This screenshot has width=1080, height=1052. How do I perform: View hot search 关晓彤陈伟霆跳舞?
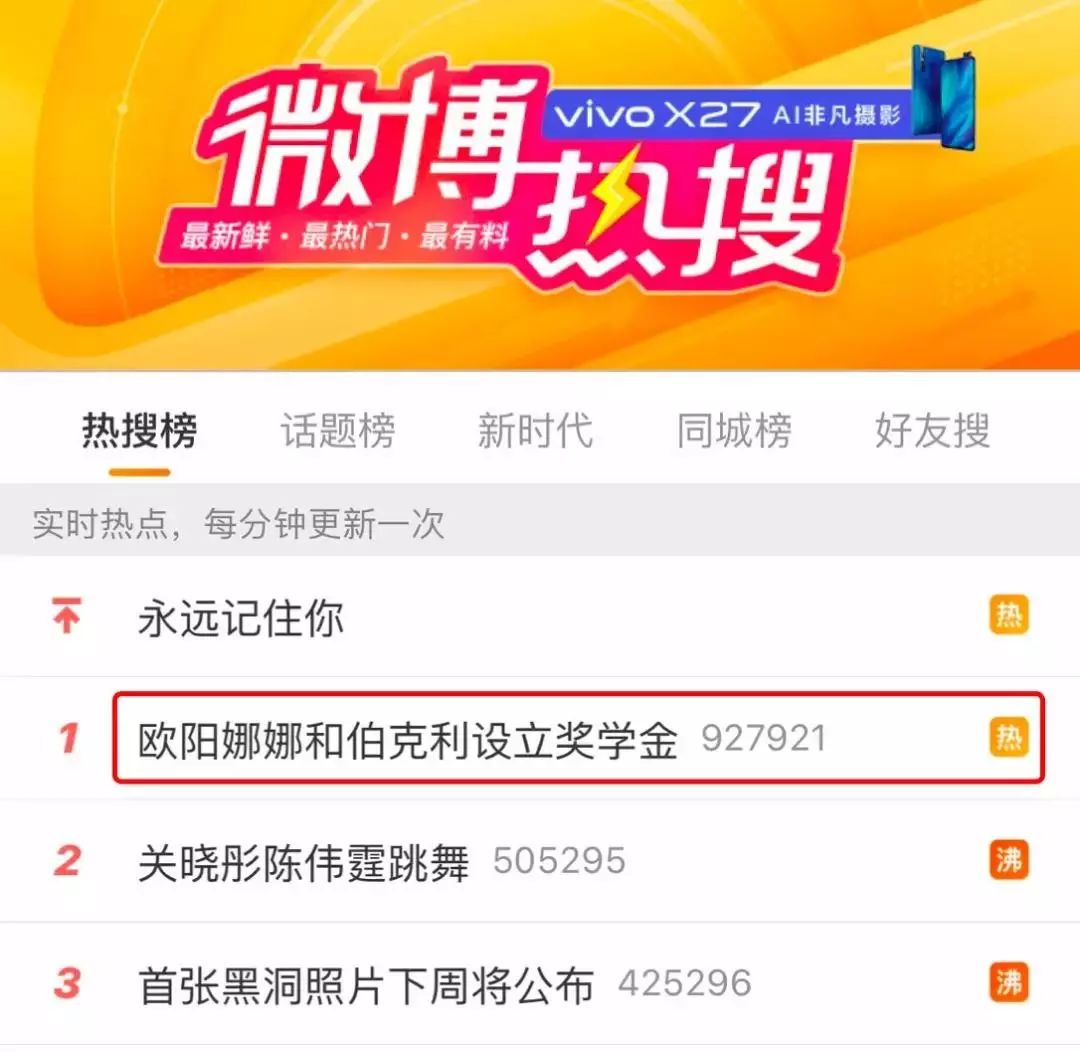(303, 862)
